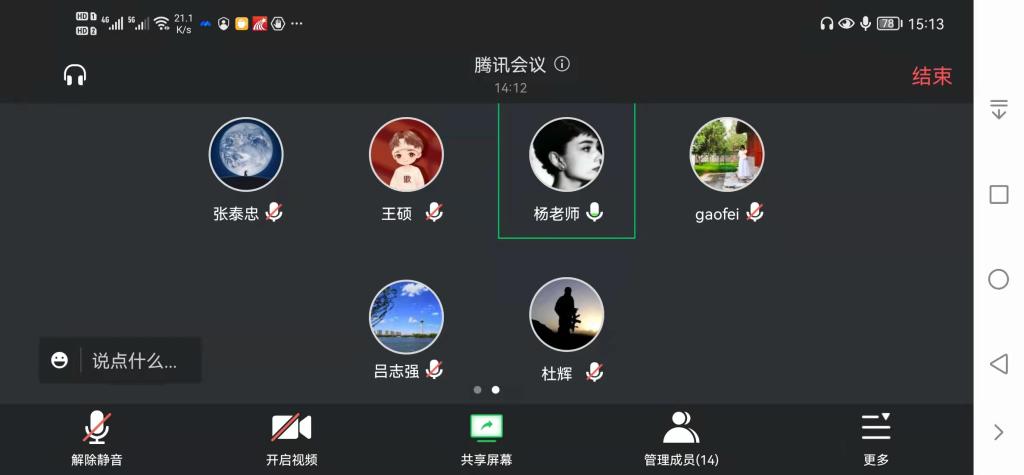Image resolution: width=1024 pixels, height=475 pixels.
Task: Open the 更多 menu
Action: click(x=876, y=438)
